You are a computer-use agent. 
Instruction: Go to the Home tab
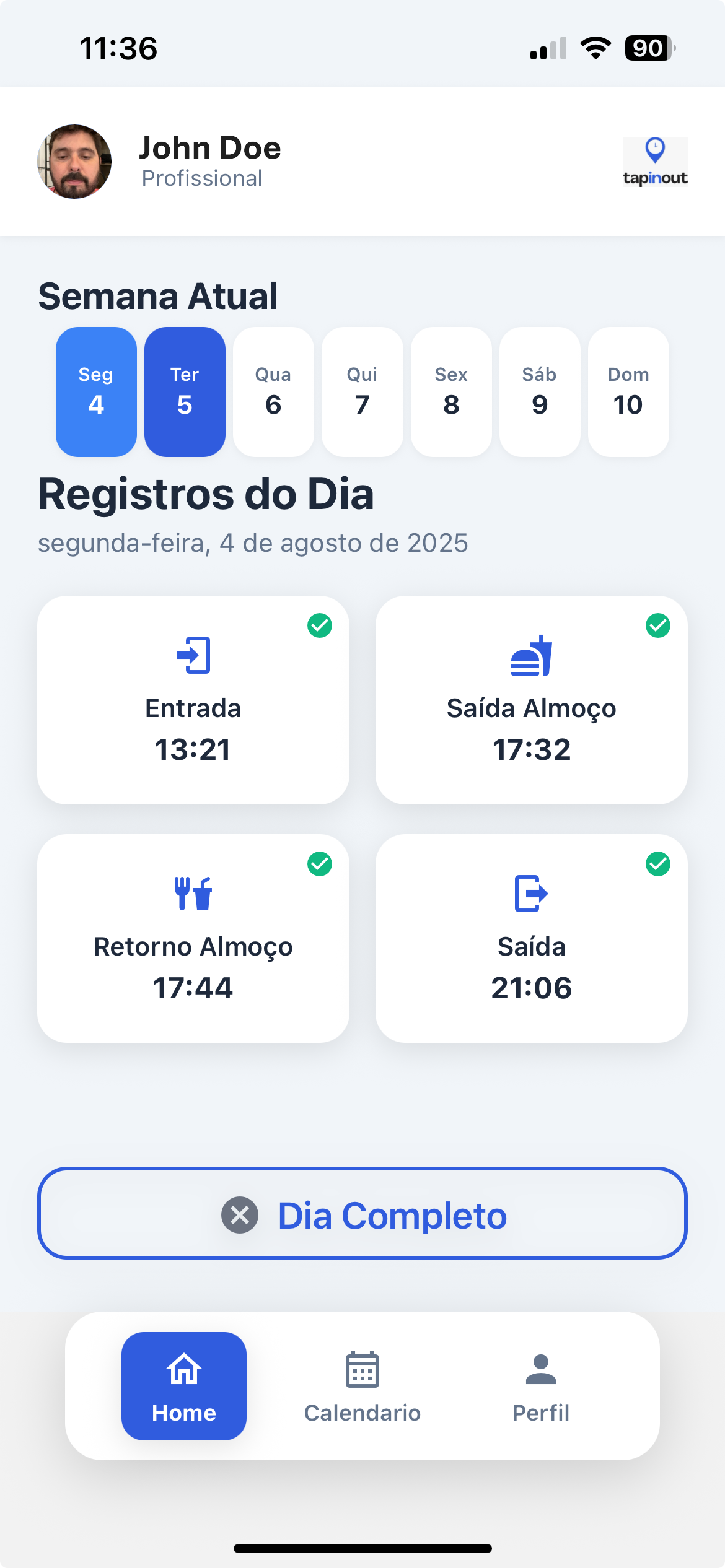coord(184,1386)
